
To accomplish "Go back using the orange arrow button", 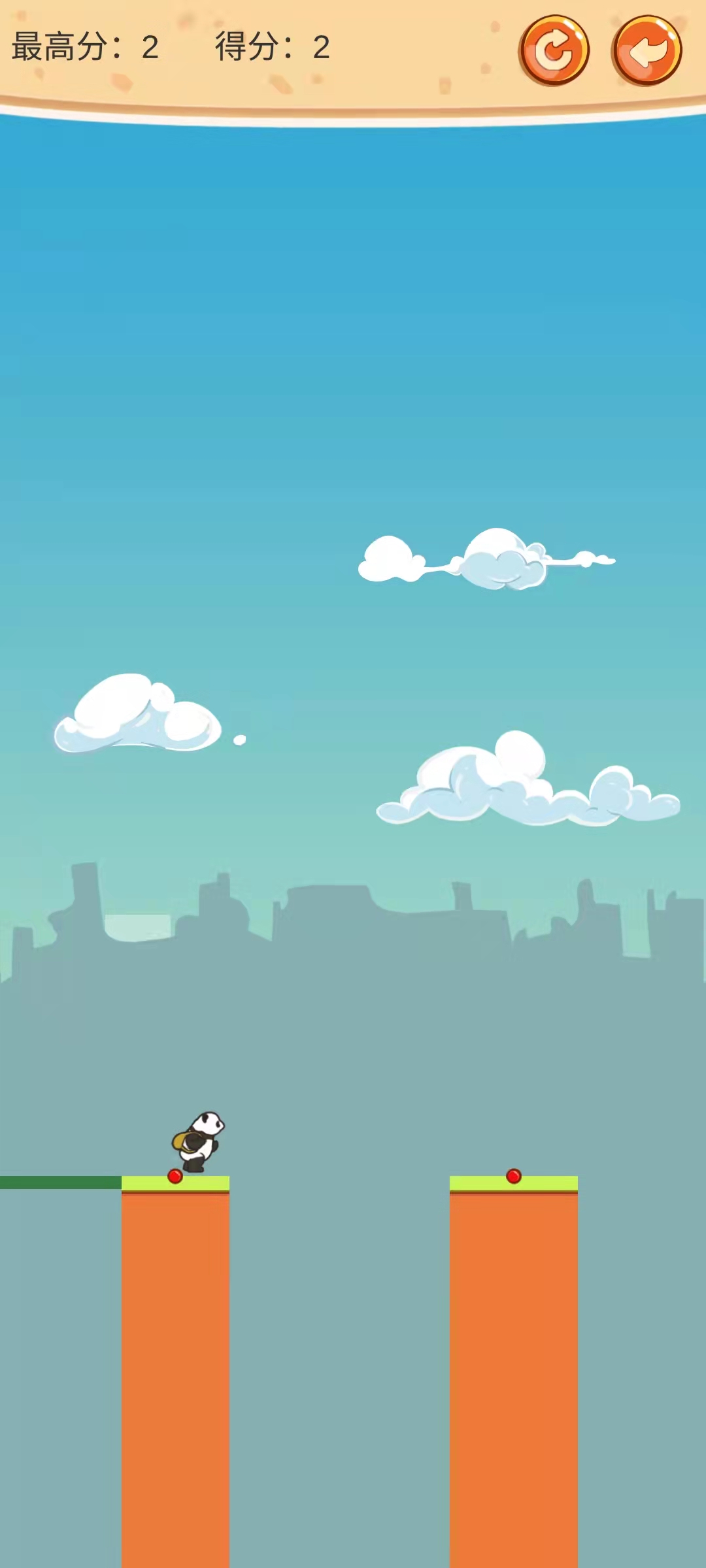I will [647, 50].
